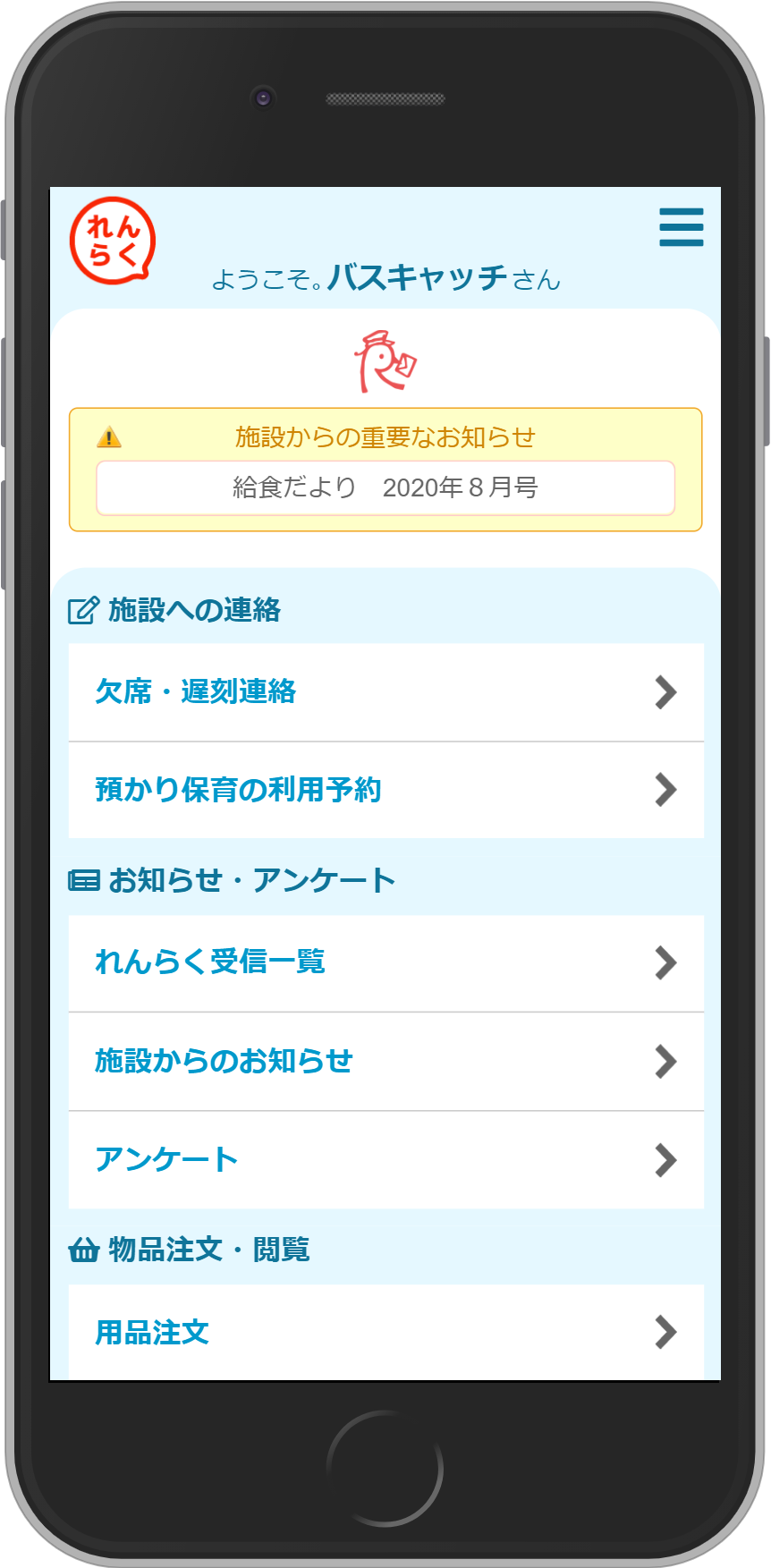Open the hamburger menu
Screen dimensions: 771x1568
tap(681, 227)
